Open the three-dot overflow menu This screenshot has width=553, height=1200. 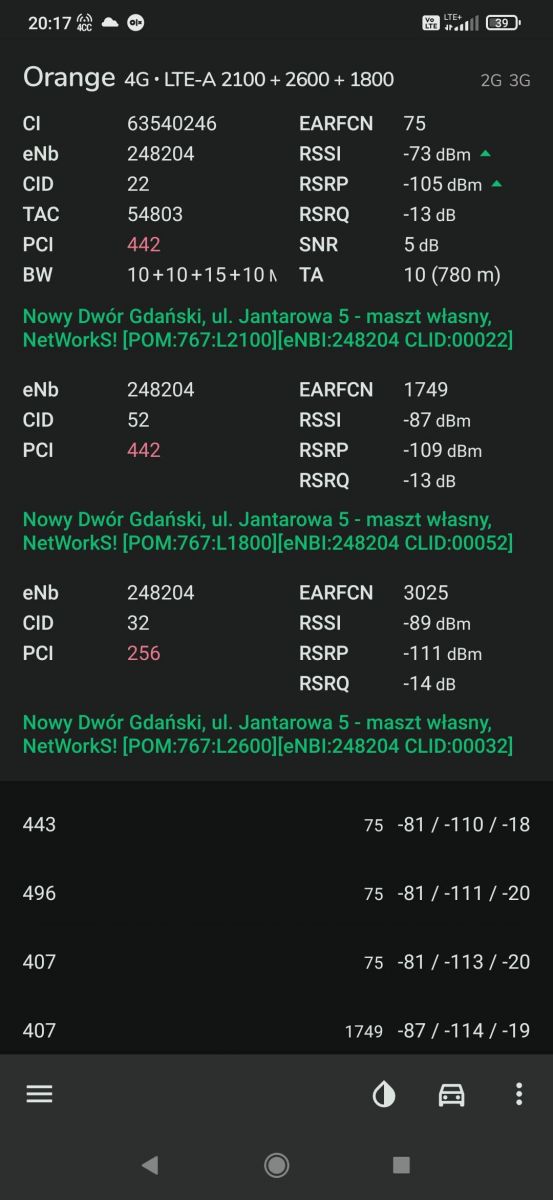click(x=518, y=1094)
